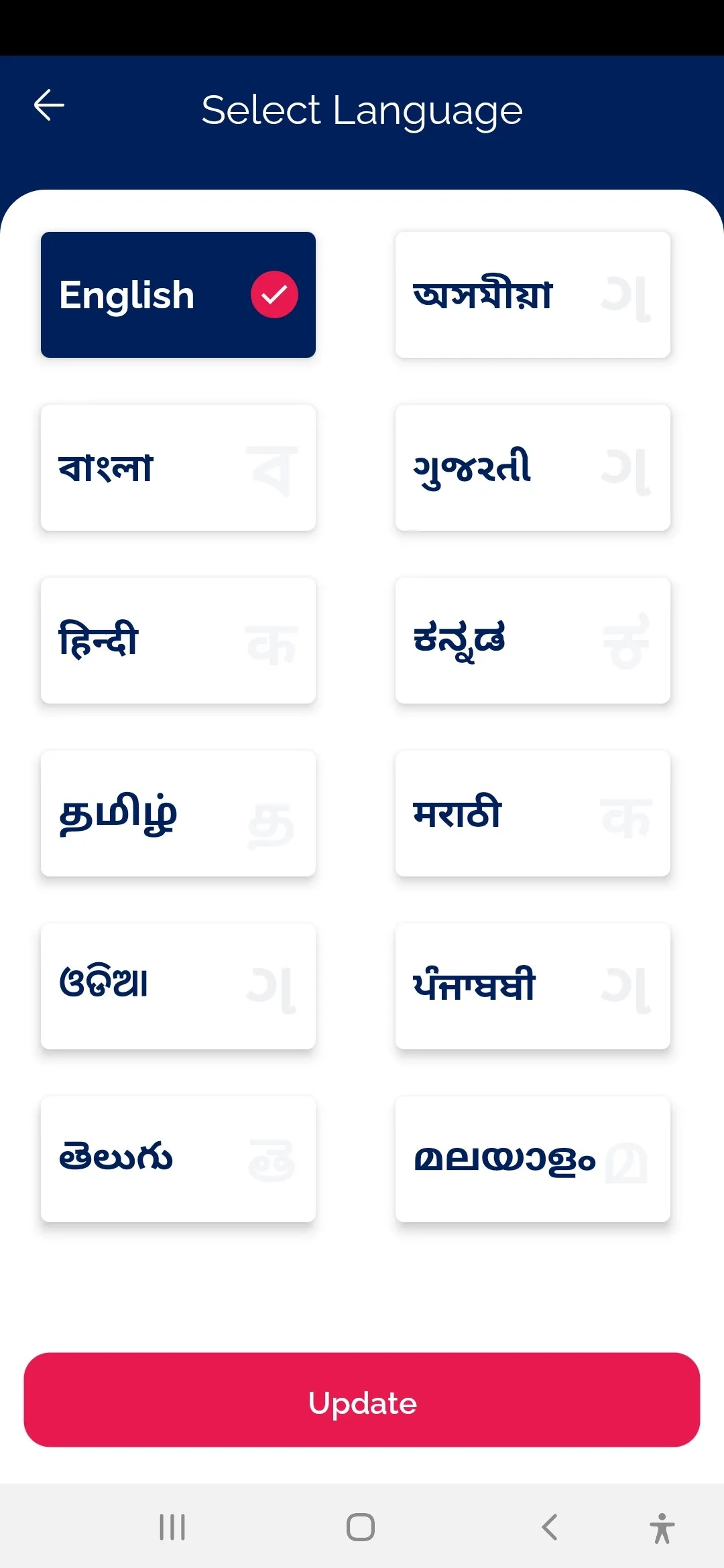Choose the Gujarati language tile
The image size is (724, 1568).
pos(533,467)
